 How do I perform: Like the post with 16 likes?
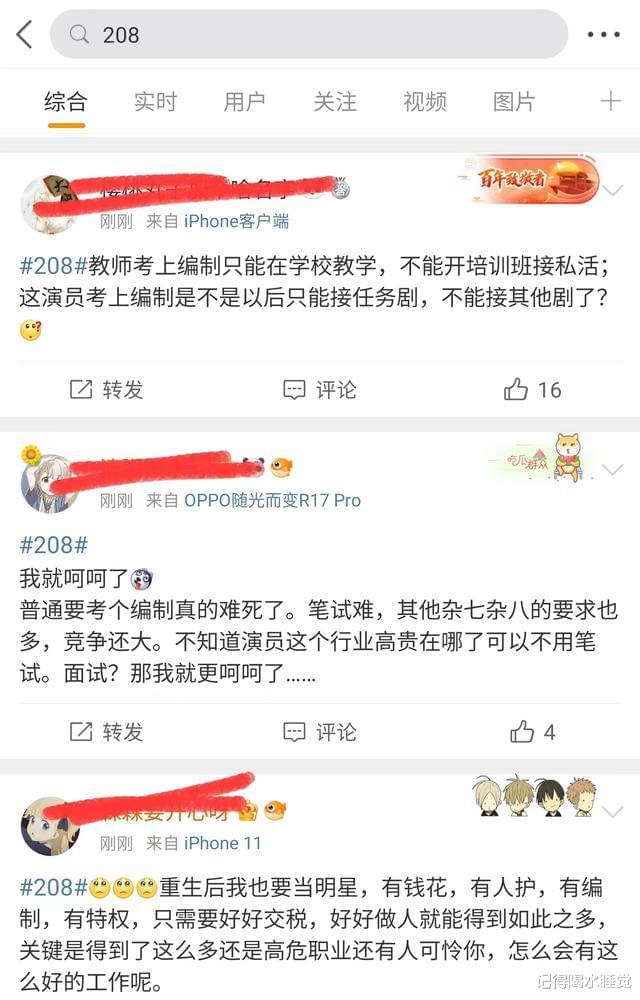click(x=532, y=390)
